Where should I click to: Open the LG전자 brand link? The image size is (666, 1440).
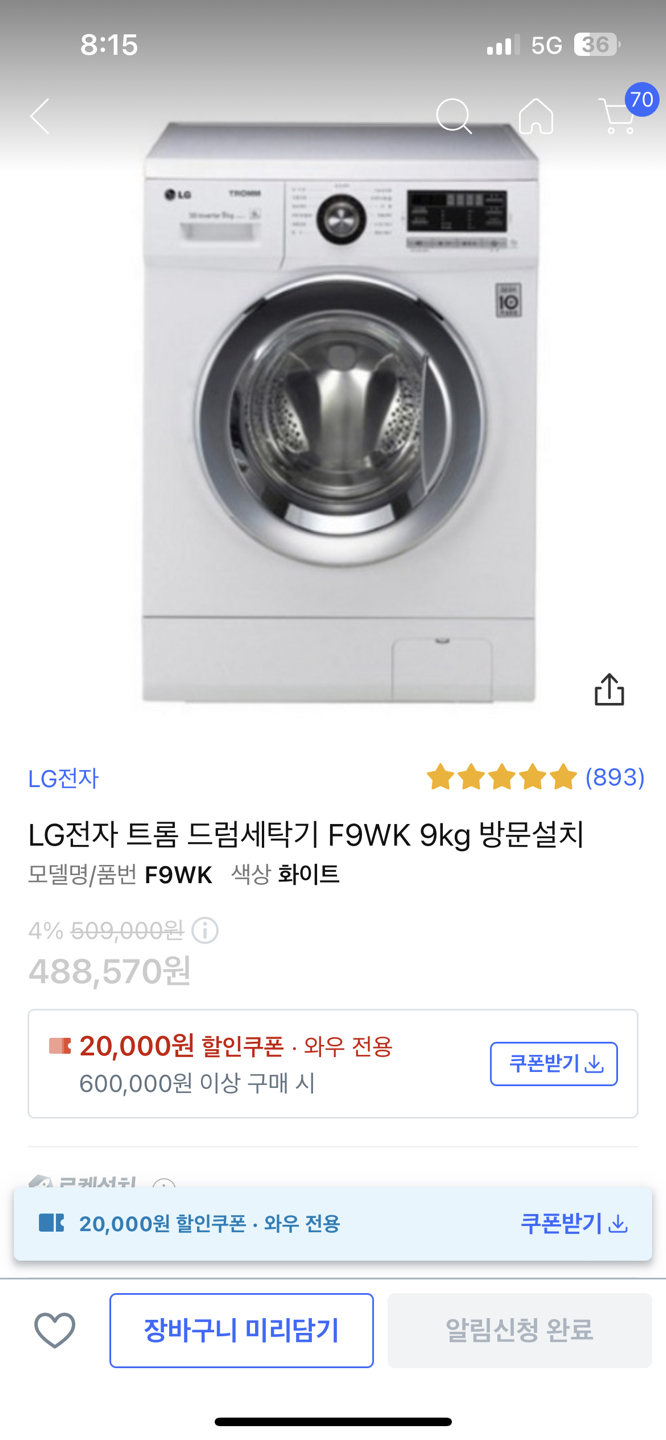tap(63, 778)
